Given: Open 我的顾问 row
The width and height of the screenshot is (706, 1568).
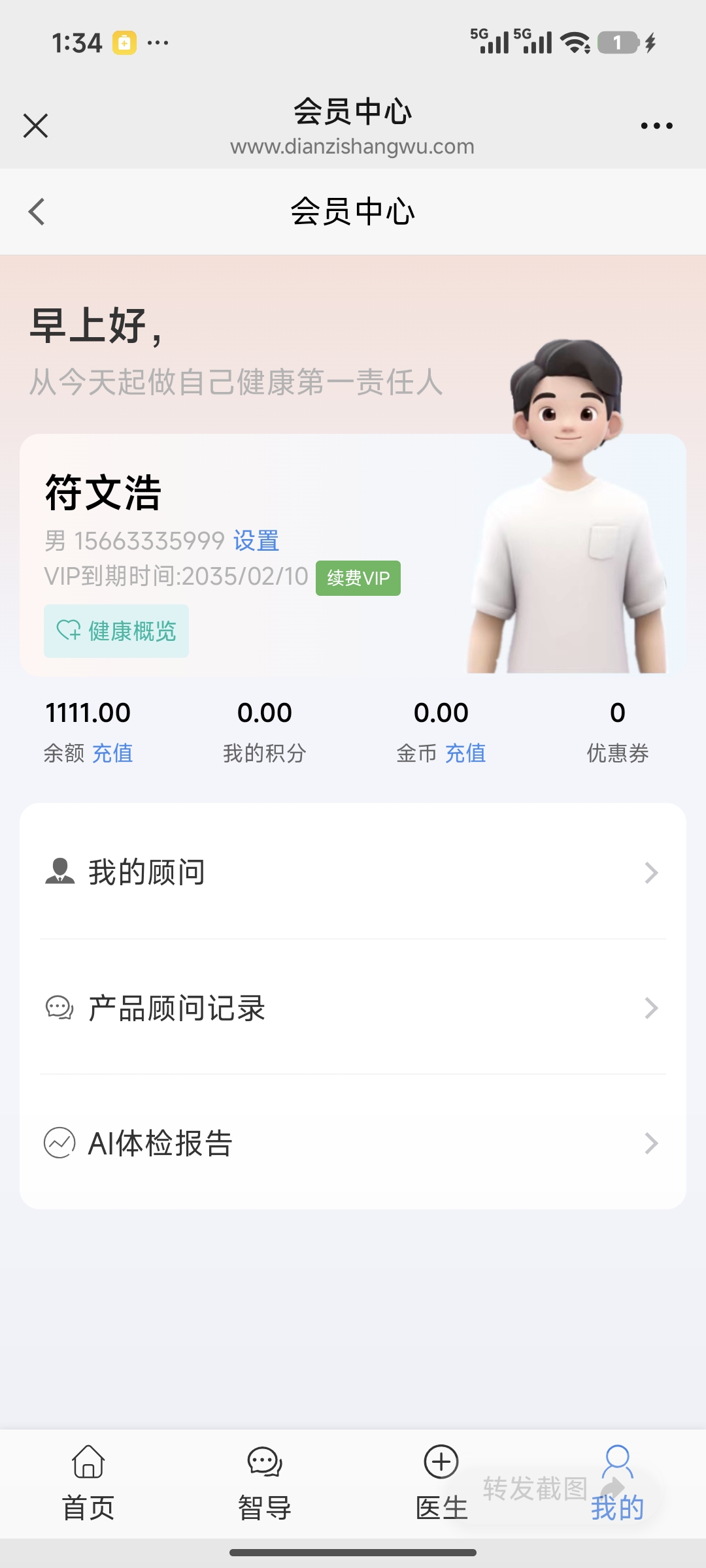Looking at the screenshot, I should pyautogui.click(x=353, y=872).
